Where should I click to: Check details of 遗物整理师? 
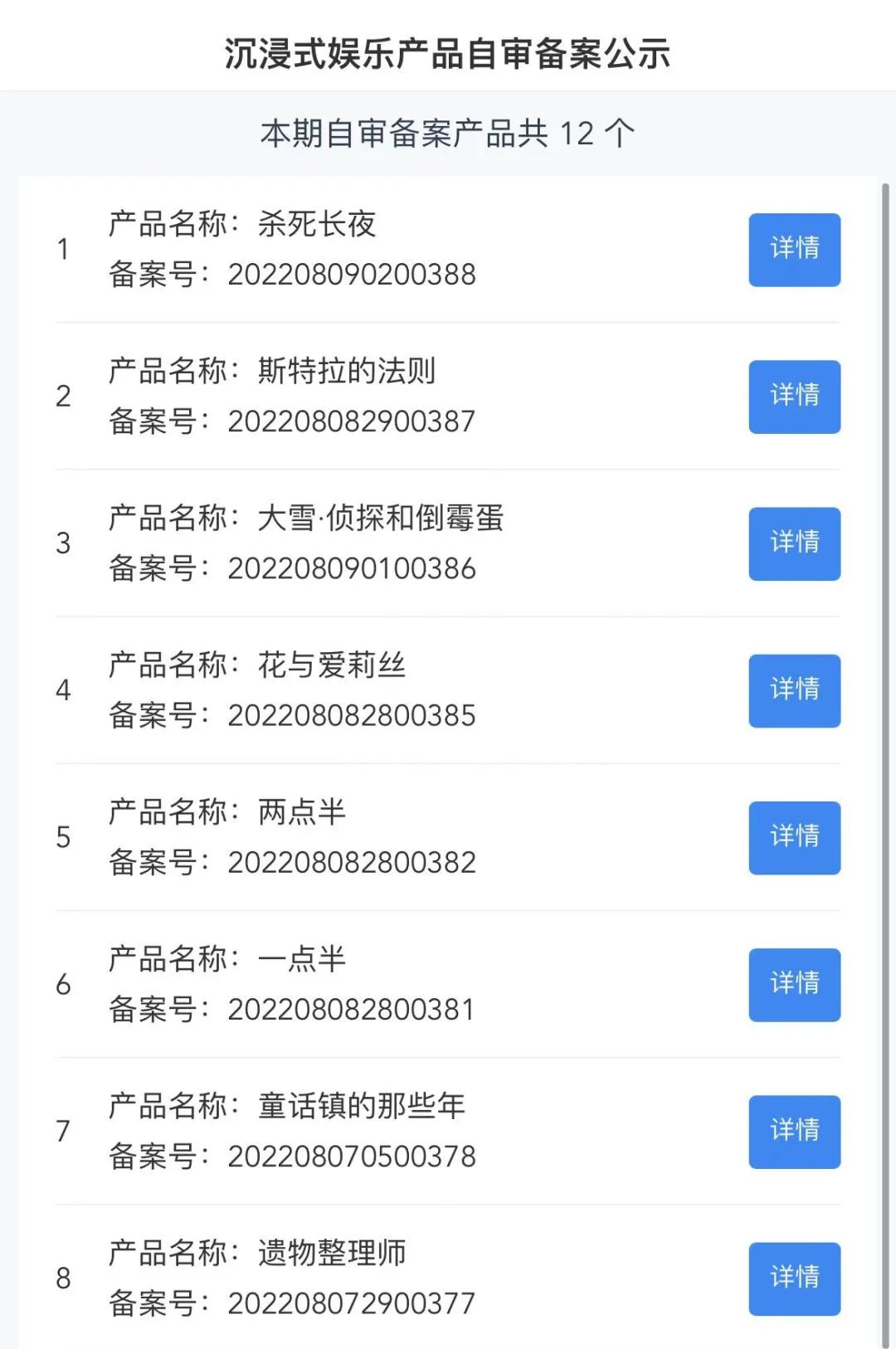point(794,1278)
